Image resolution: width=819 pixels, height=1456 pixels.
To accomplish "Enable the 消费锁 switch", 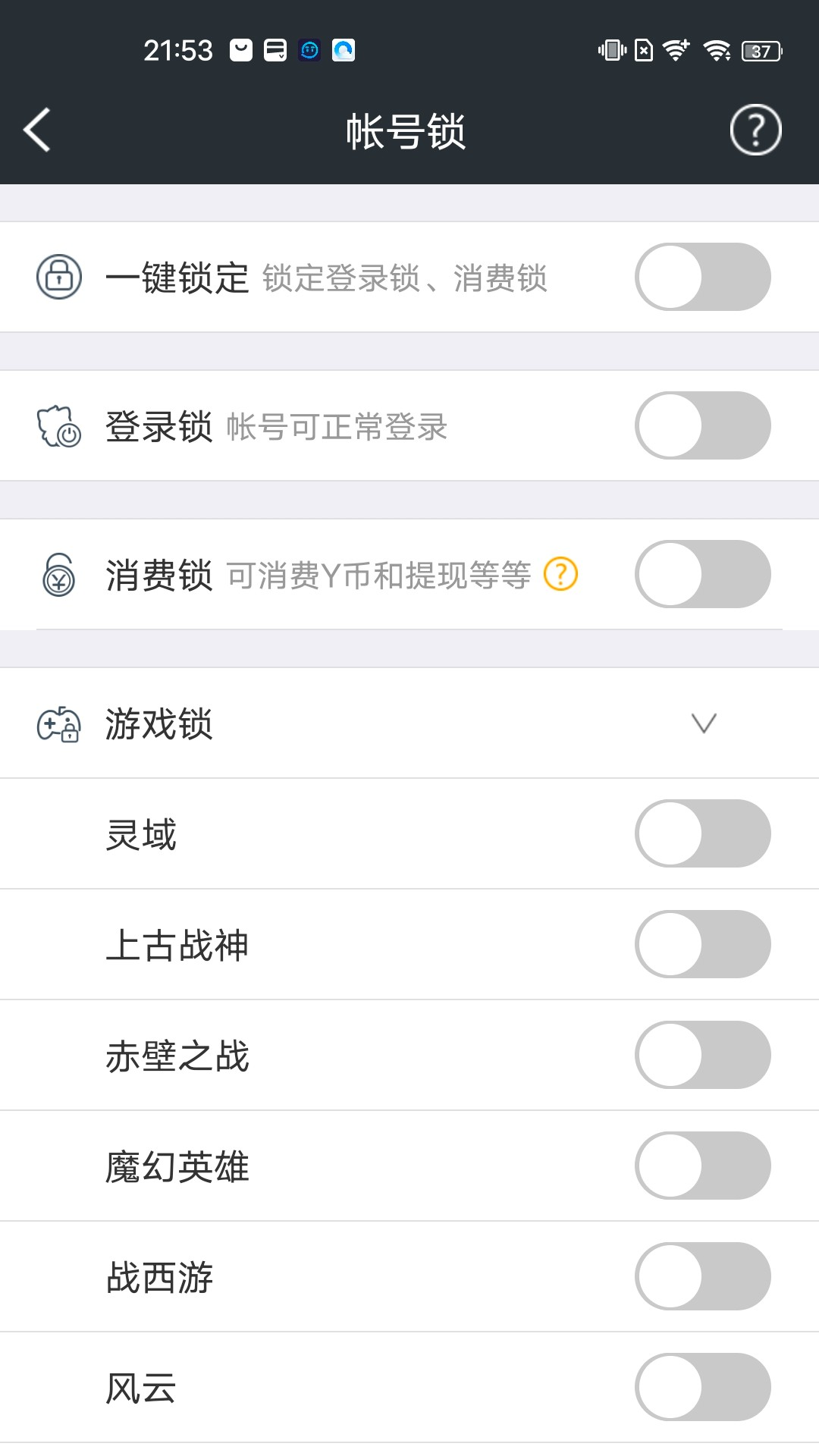I will tap(702, 575).
